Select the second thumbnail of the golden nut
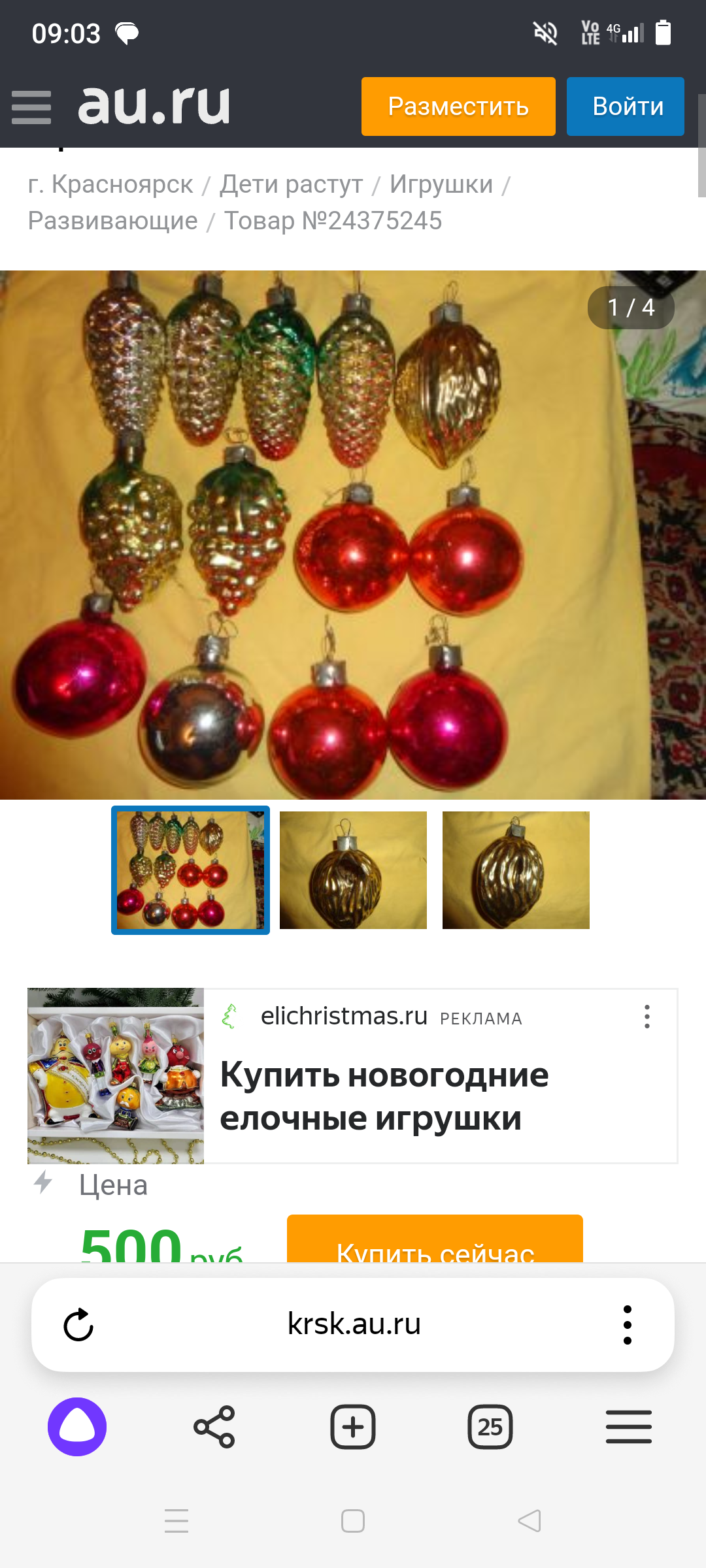Image resolution: width=706 pixels, height=1568 pixels. coord(353,870)
